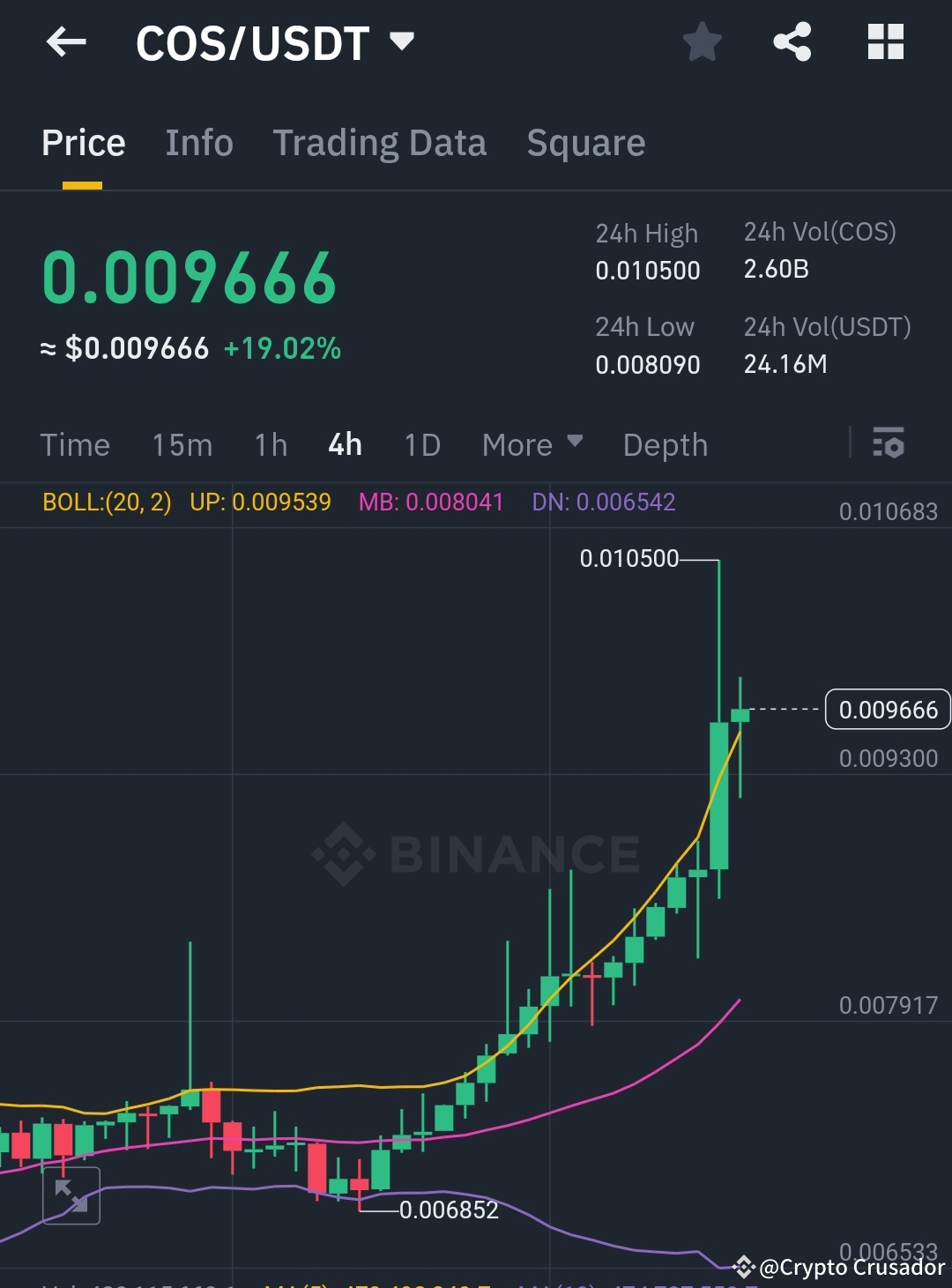This screenshot has width=952, height=1288.
Task: Switch to the Trading Data tab
Action: 380,143
